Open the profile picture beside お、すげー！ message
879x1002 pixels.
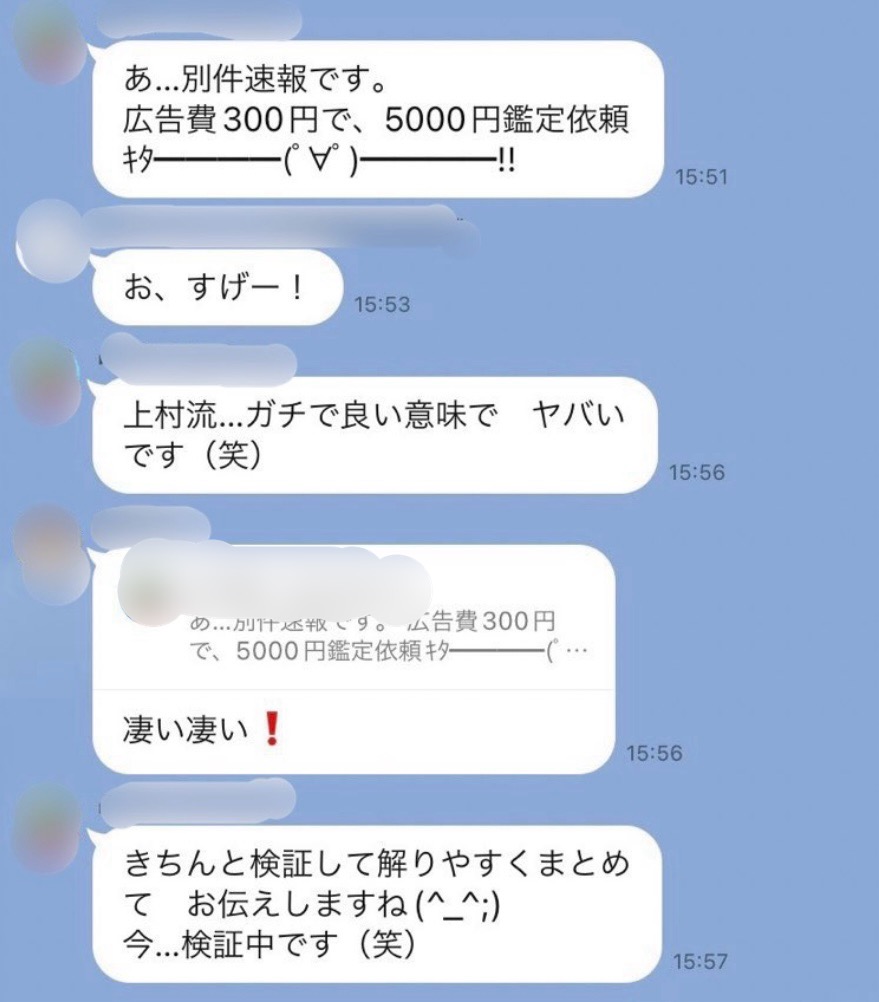click(51, 238)
